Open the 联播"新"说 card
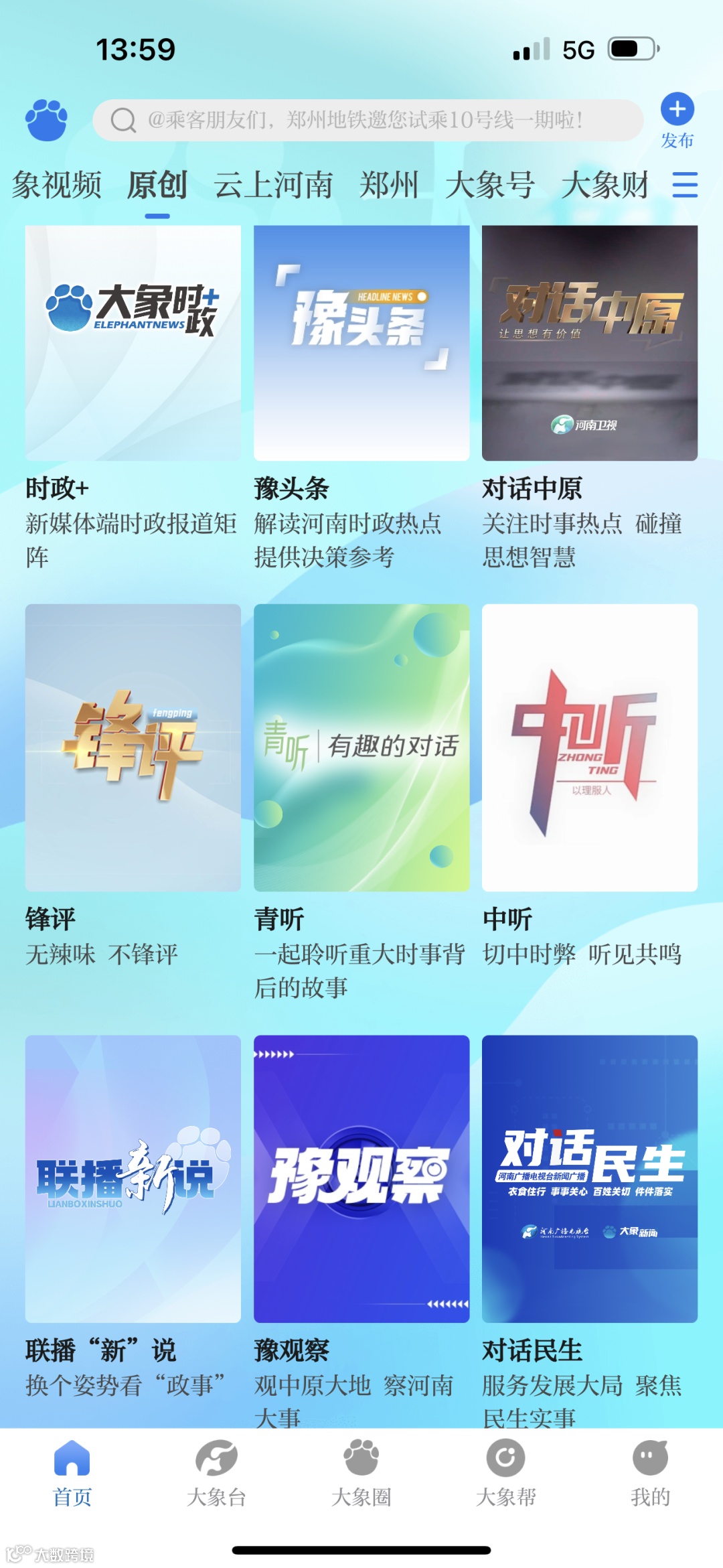Image resolution: width=723 pixels, height=1568 pixels. point(133,1179)
